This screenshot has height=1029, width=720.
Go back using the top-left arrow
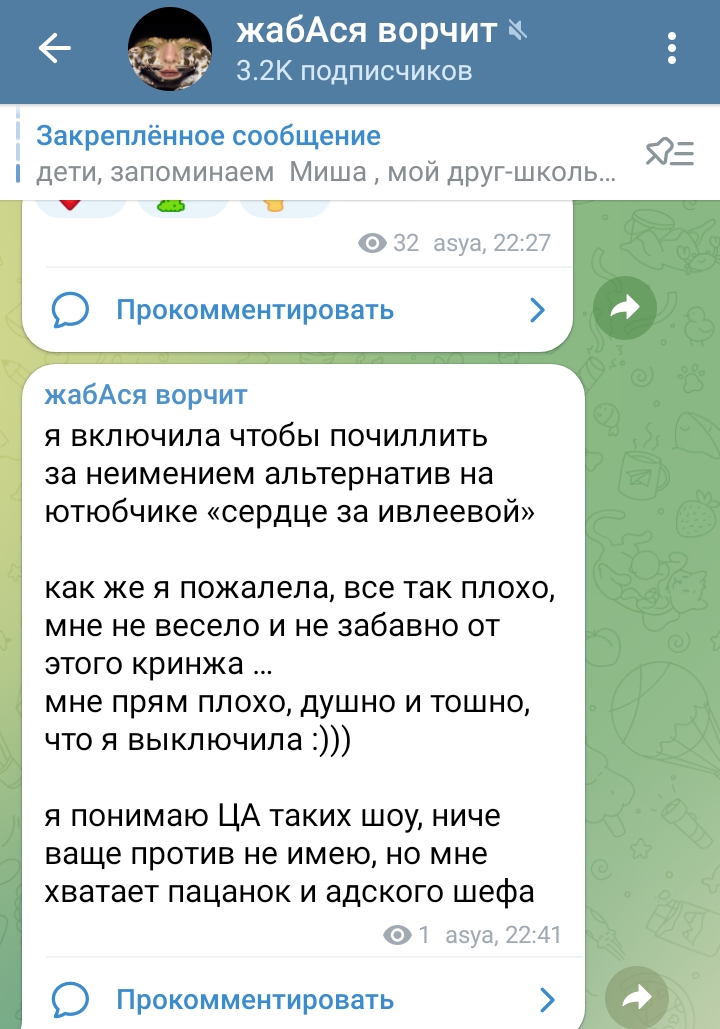[x=54, y=50]
